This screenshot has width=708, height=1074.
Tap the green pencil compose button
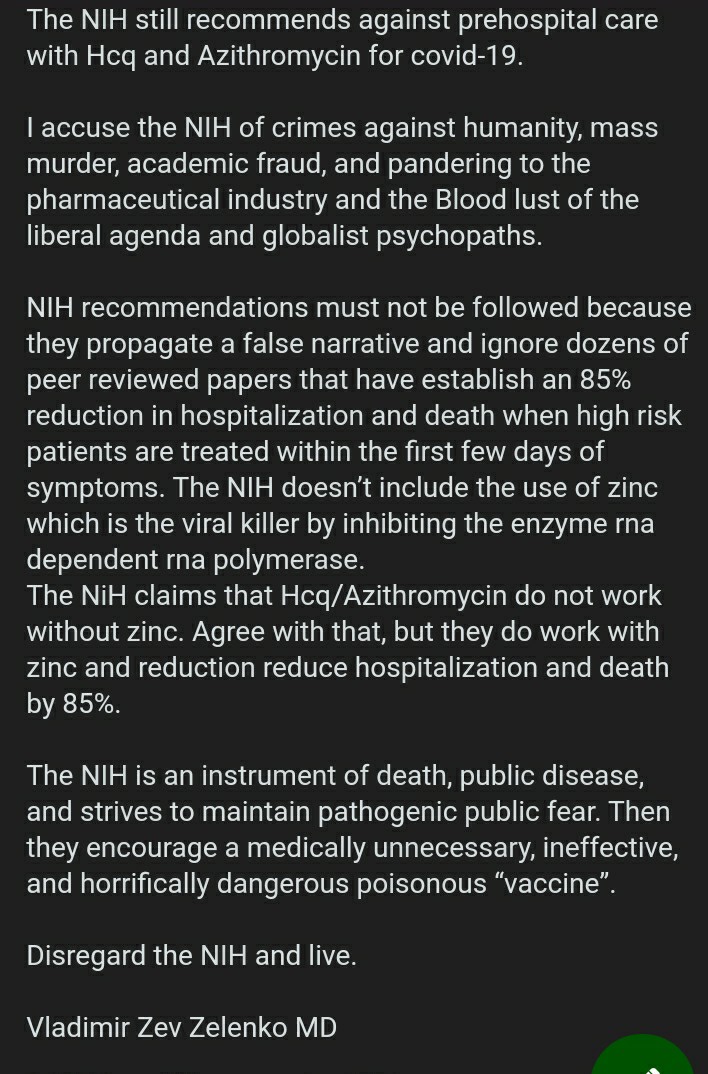643,1058
